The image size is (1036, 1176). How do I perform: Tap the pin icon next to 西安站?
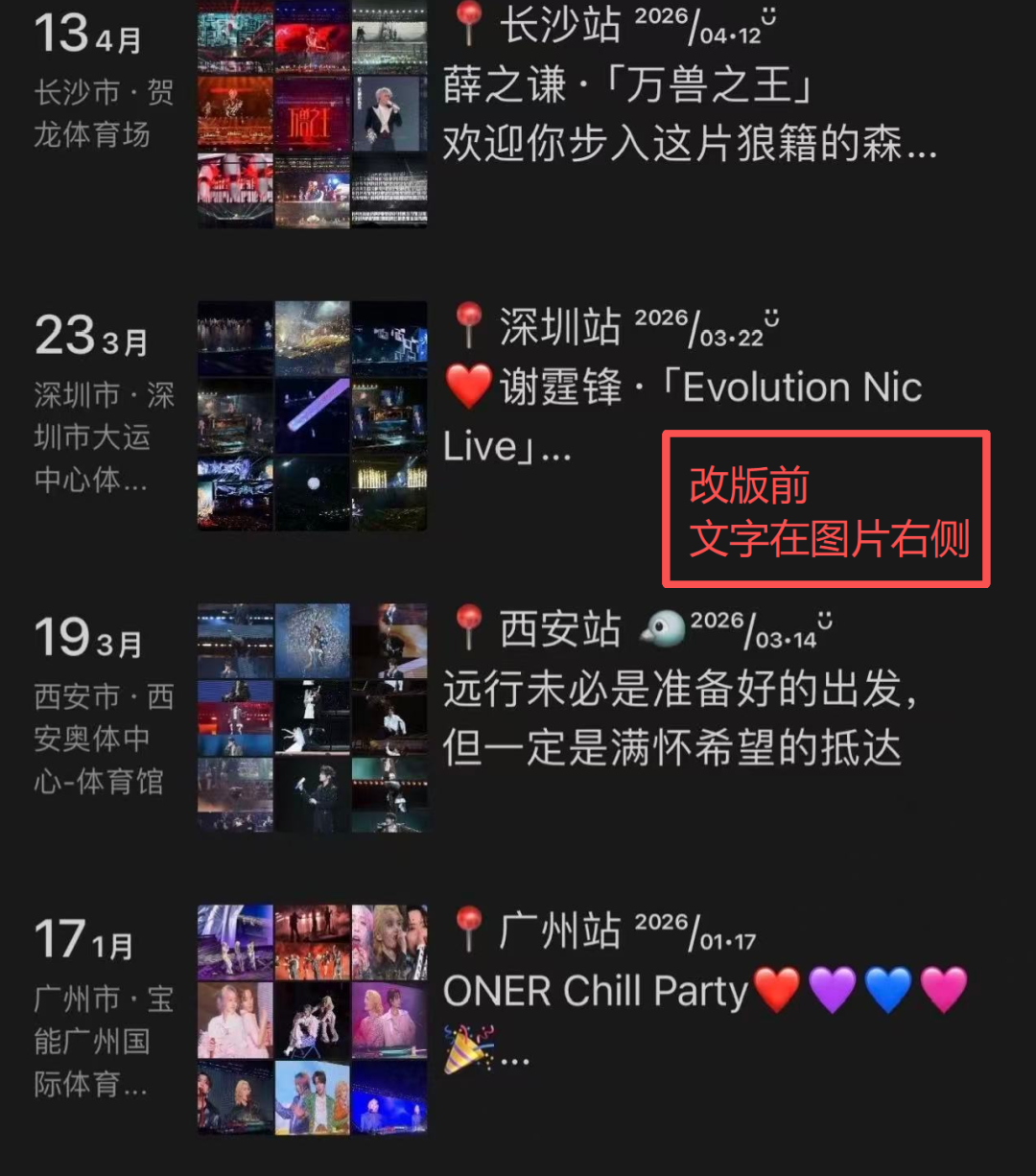(x=467, y=628)
